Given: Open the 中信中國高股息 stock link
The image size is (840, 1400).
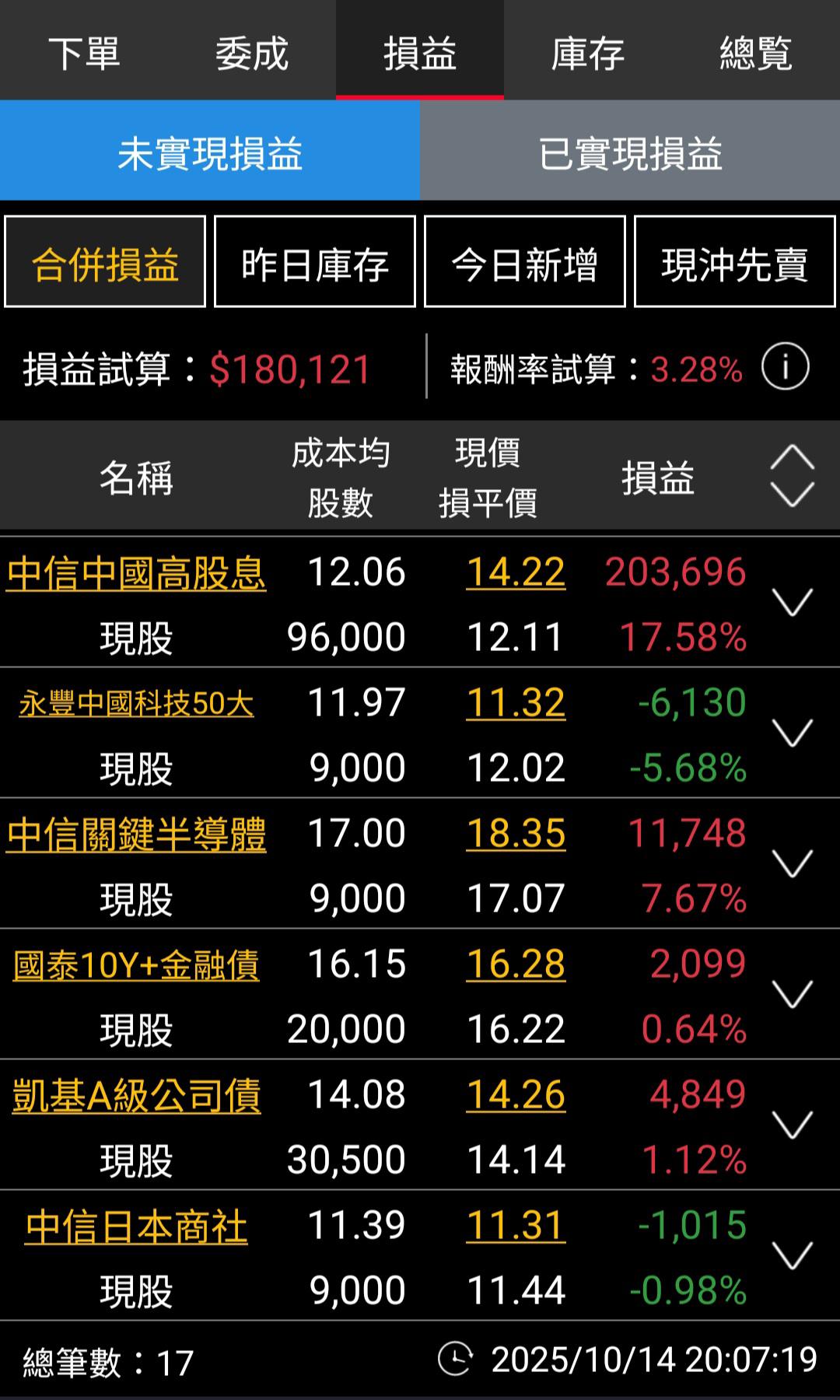Looking at the screenshot, I should coord(136,573).
